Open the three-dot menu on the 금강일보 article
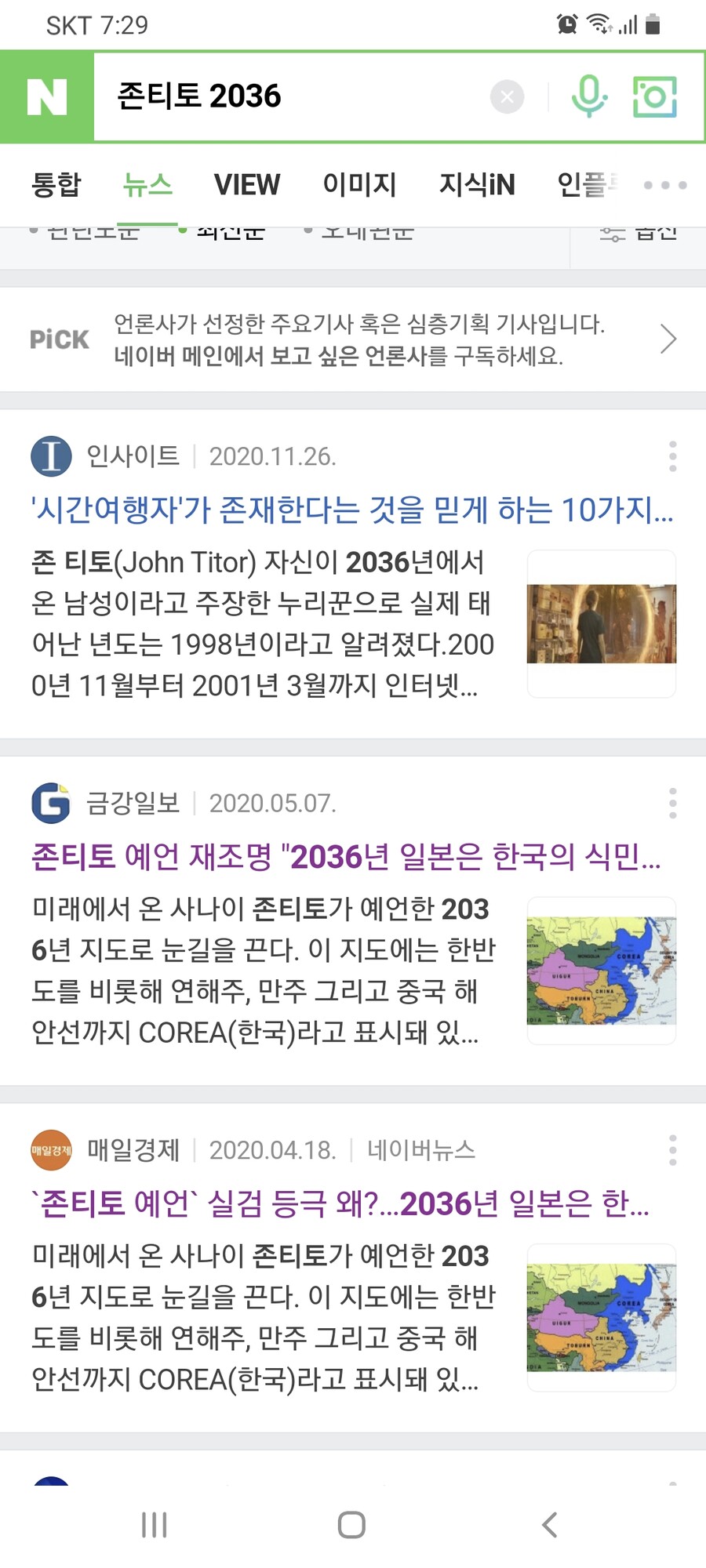The width and height of the screenshot is (706, 1568). 672,801
